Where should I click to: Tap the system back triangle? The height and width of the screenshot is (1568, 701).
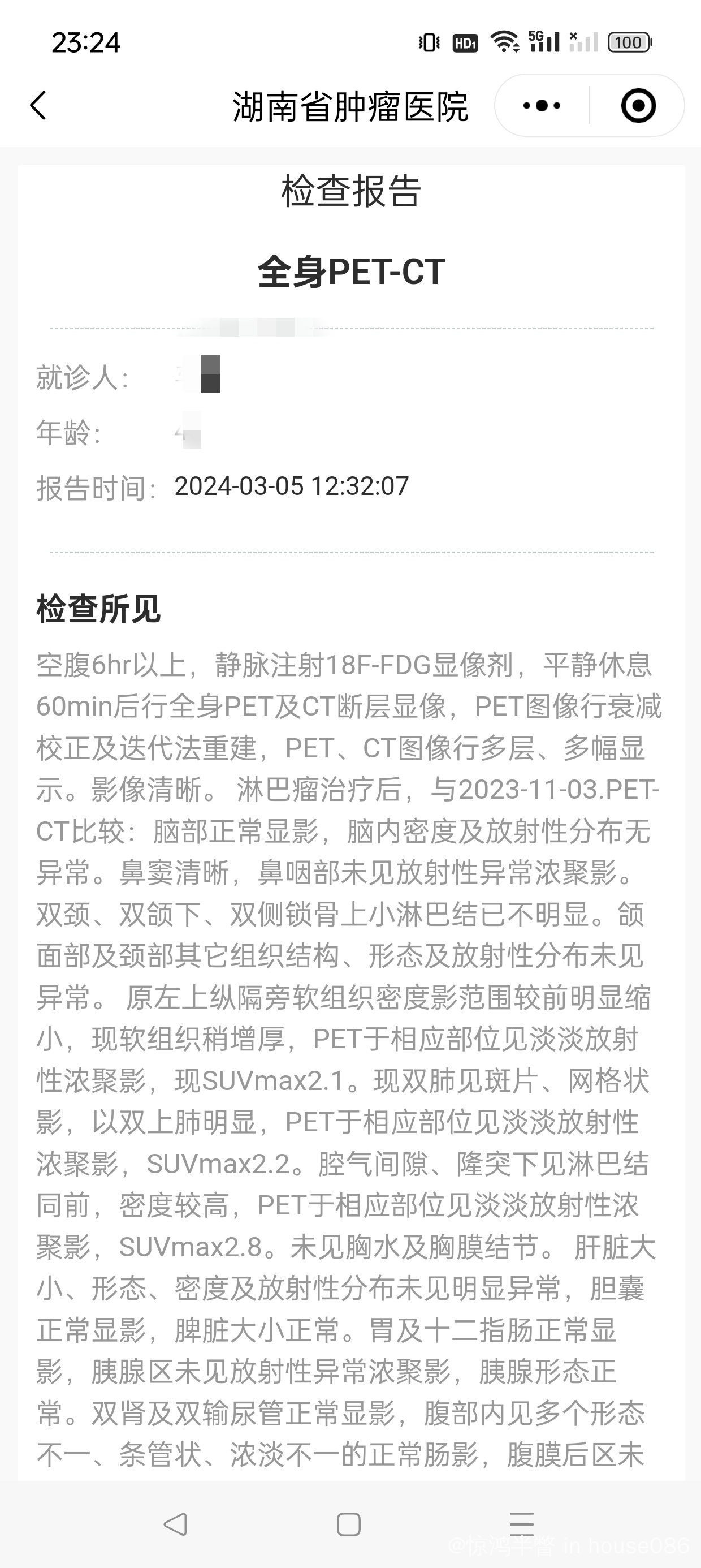(175, 1524)
